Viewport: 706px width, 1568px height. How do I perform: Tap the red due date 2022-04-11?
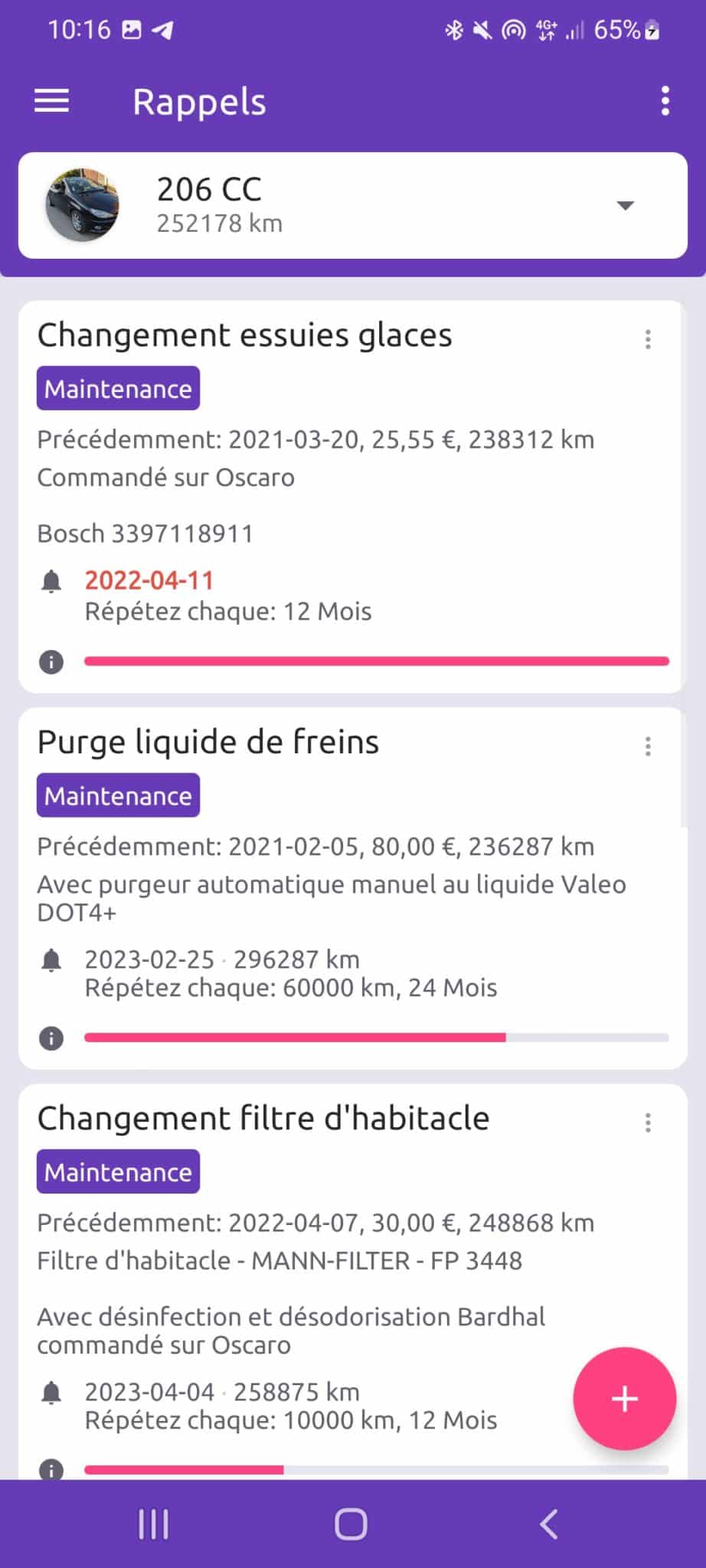point(150,580)
